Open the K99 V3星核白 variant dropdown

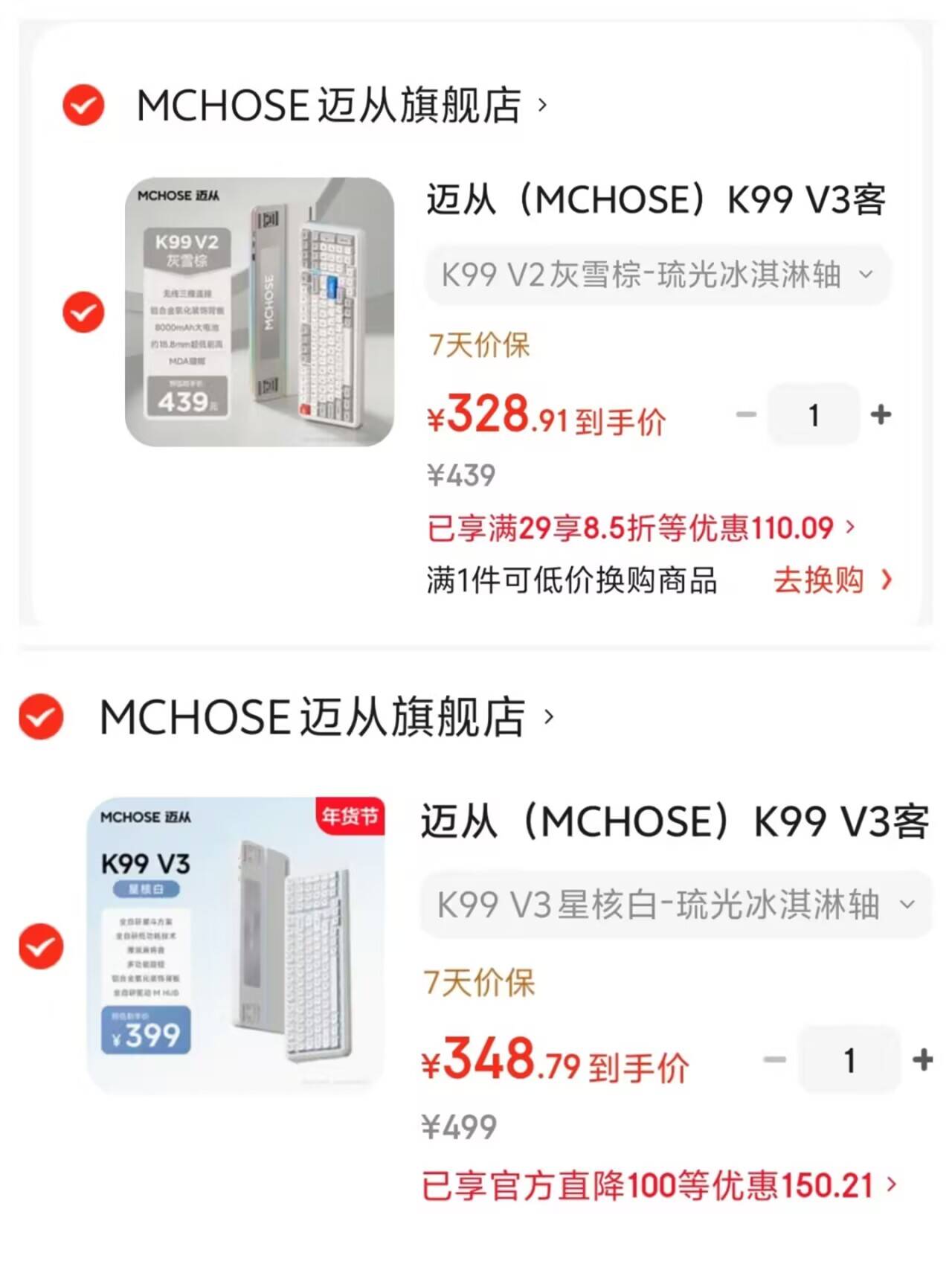pyautogui.click(x=676, y=905)
